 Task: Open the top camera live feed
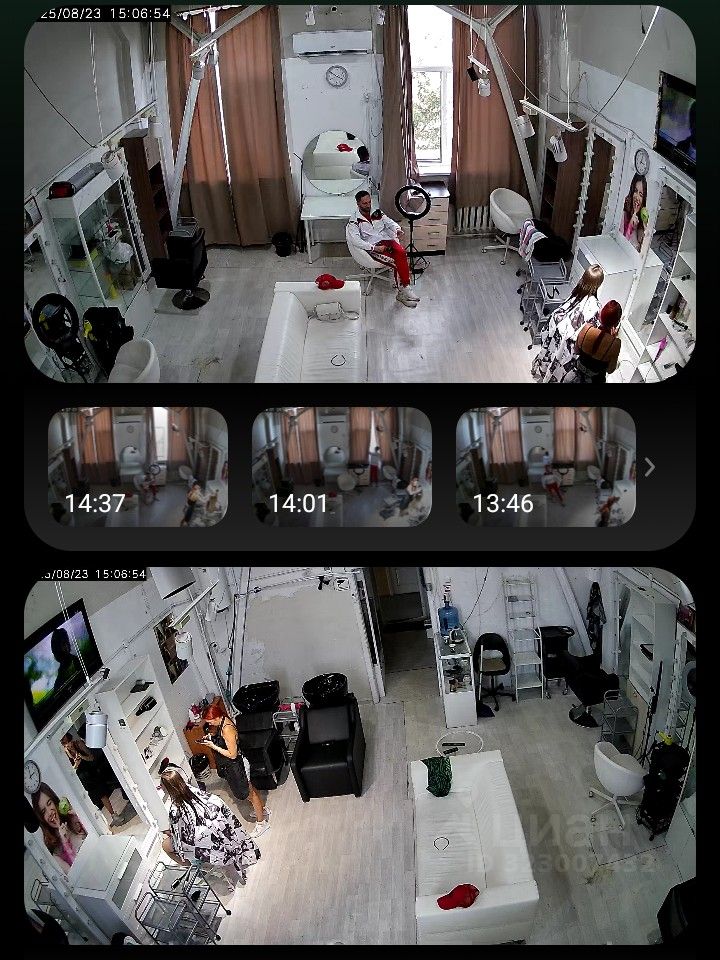[360, 195]
